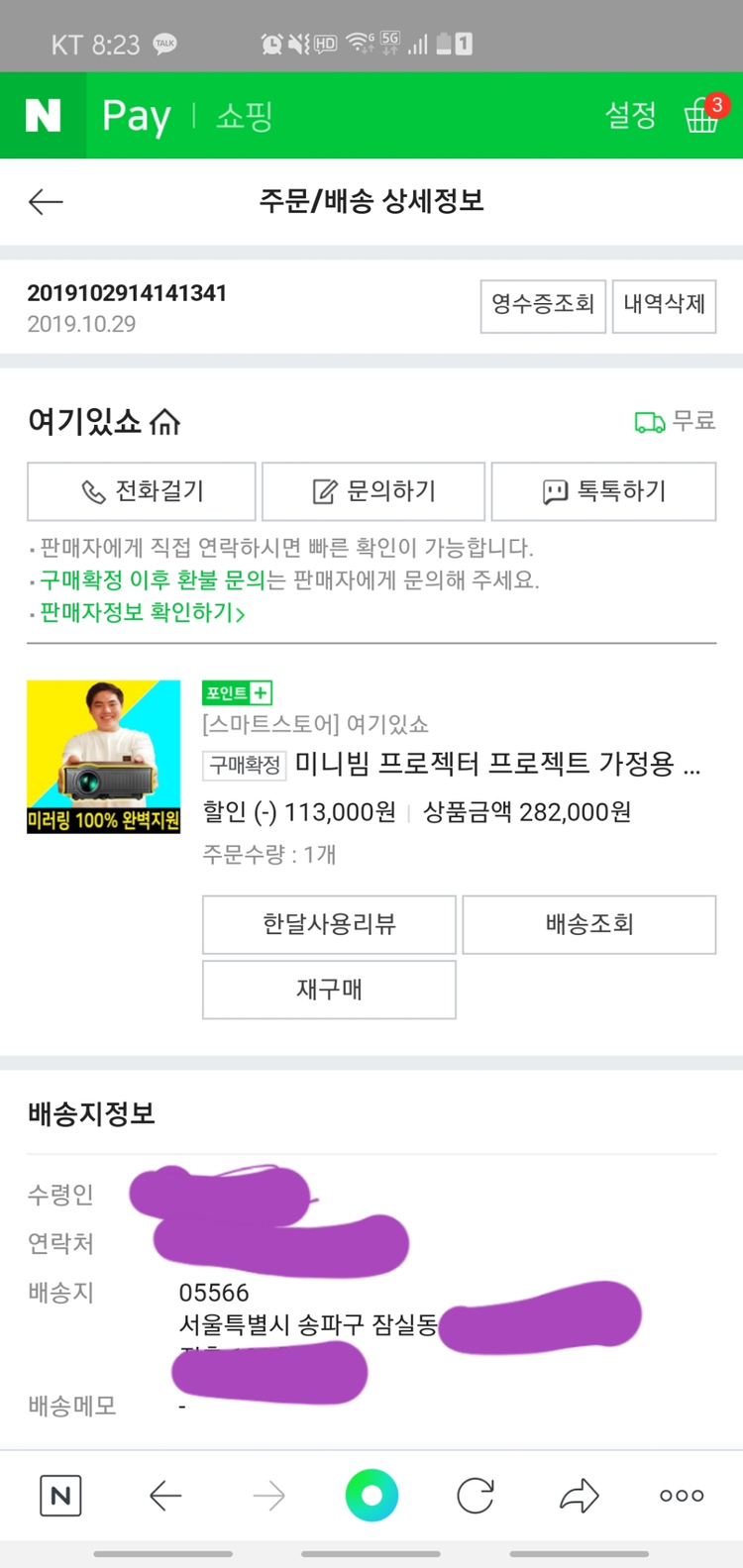Select the 문의하기 inquiry option
This screenshot has height=1568, width=743.
pos(371,491)
